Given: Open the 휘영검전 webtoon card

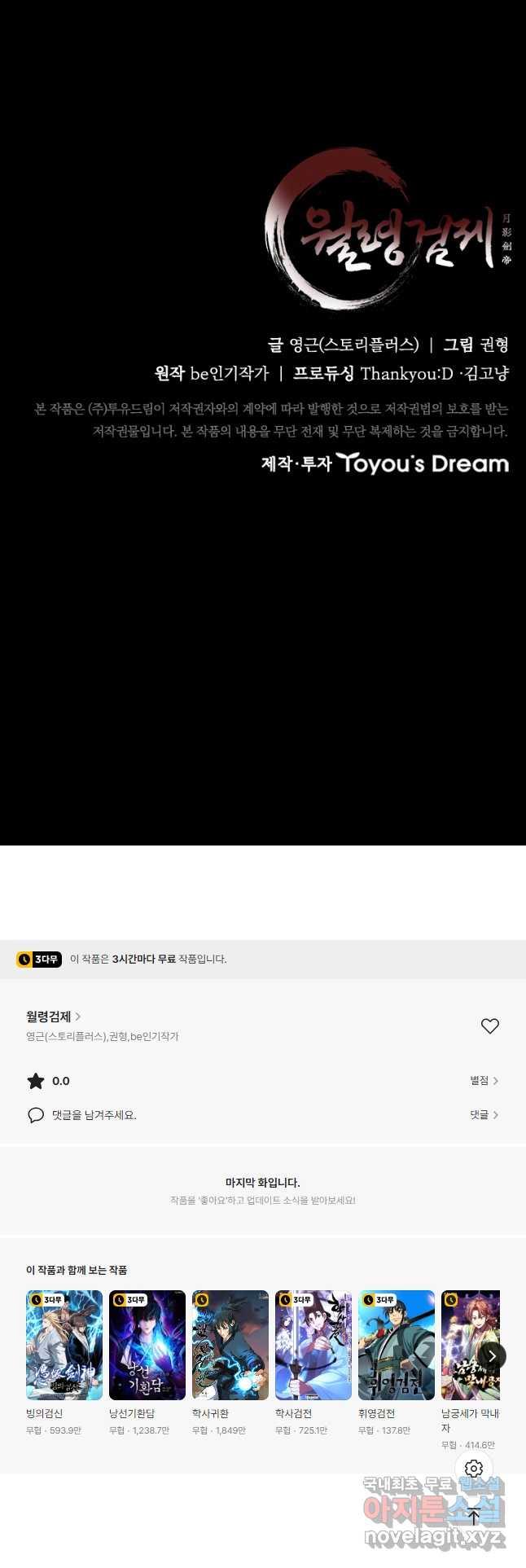Looking at the screenshot, I should (397, 1345).
